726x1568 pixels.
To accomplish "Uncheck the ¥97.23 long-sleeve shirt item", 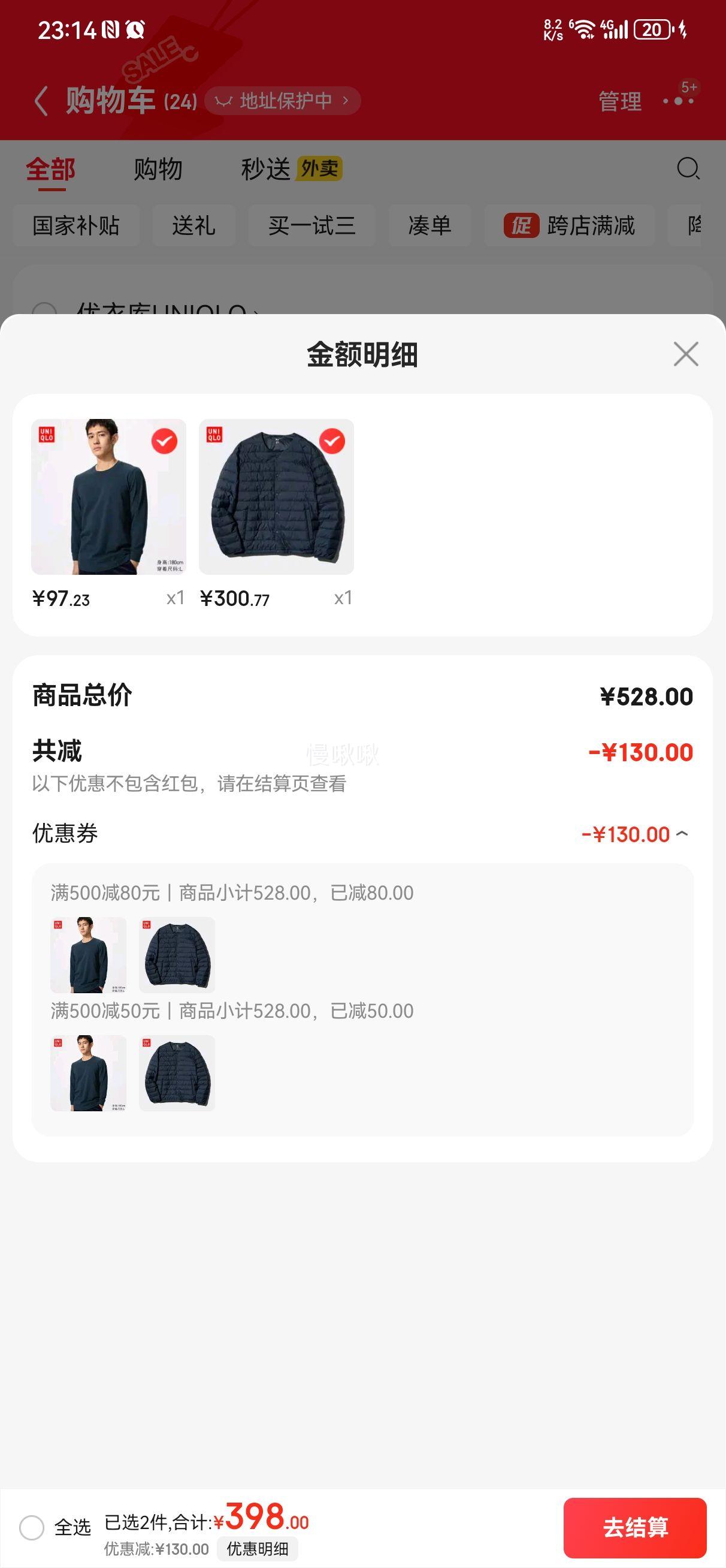I will 164,441.
